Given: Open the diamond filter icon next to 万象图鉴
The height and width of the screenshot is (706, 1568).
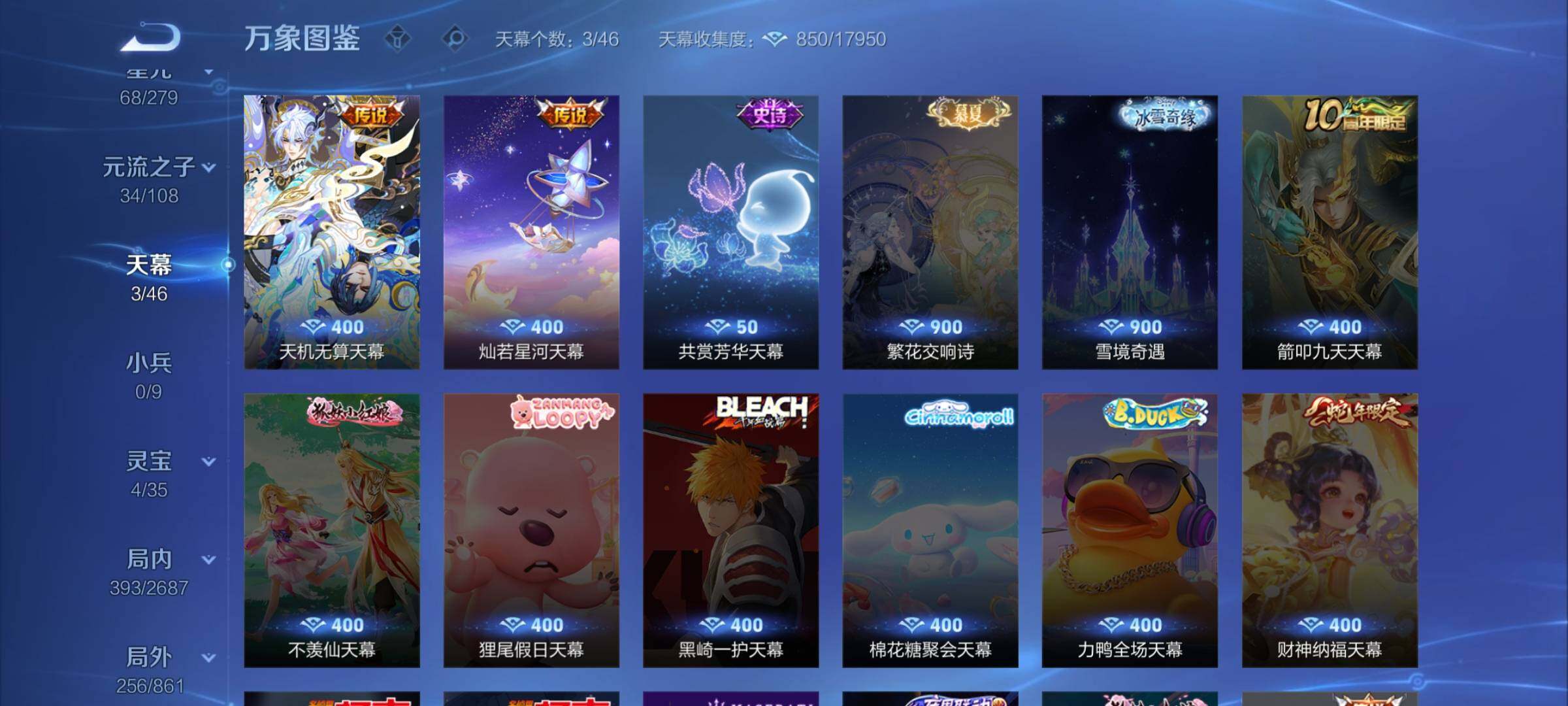Looking at the screenshot, I should point(397,39).
